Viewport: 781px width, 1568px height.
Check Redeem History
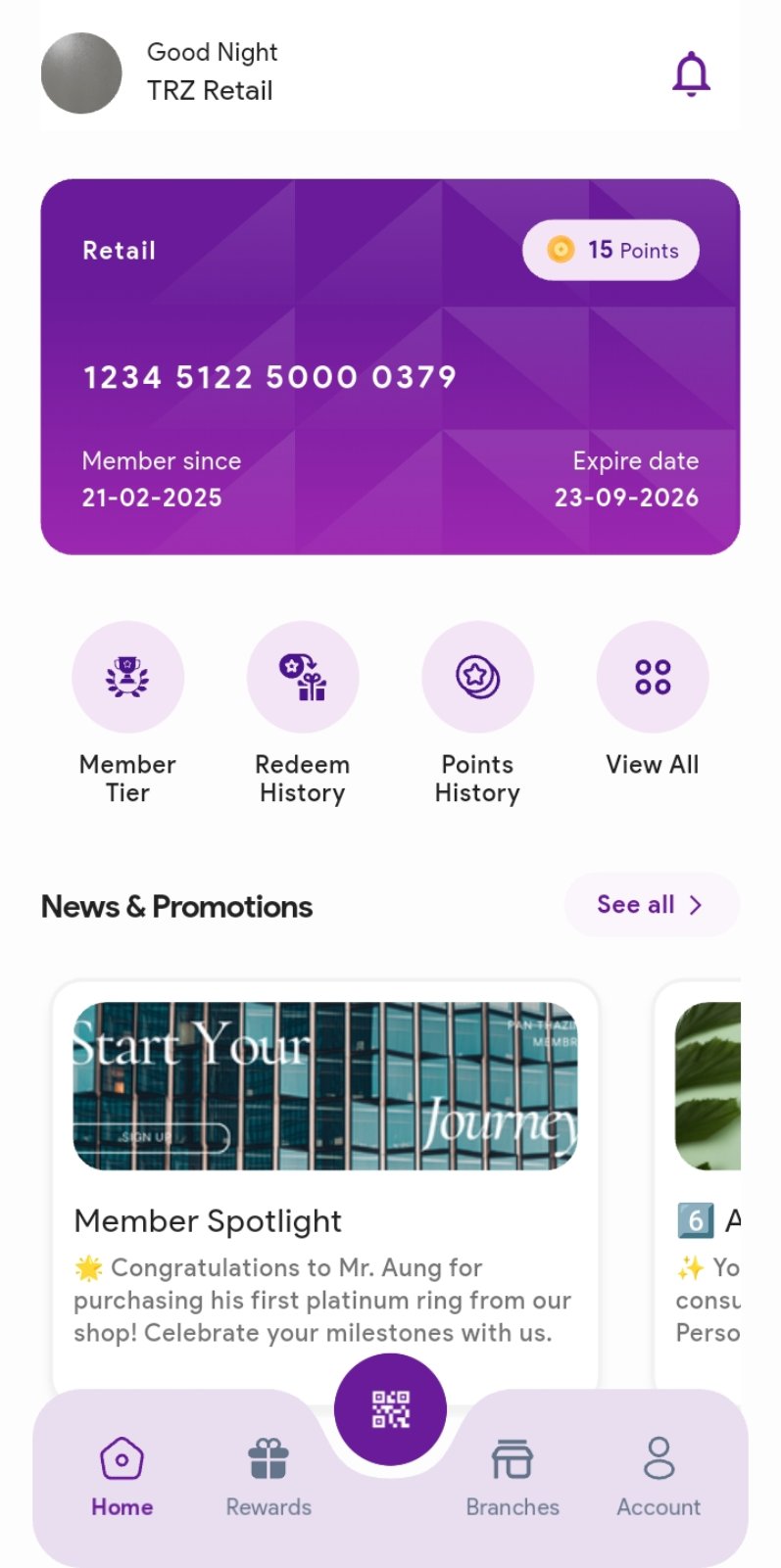[x=303, y=677]
